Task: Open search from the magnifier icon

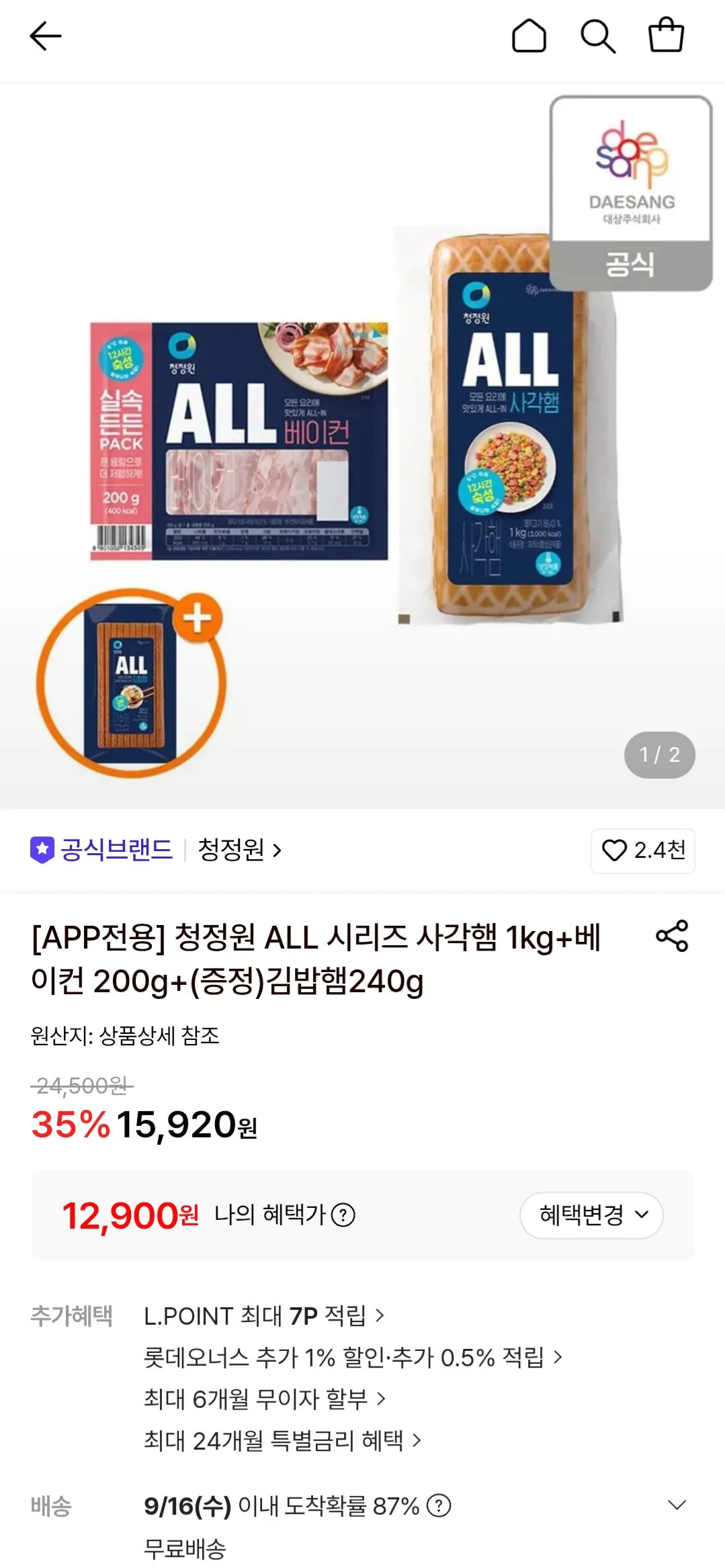Action: [x=597, y=36]
